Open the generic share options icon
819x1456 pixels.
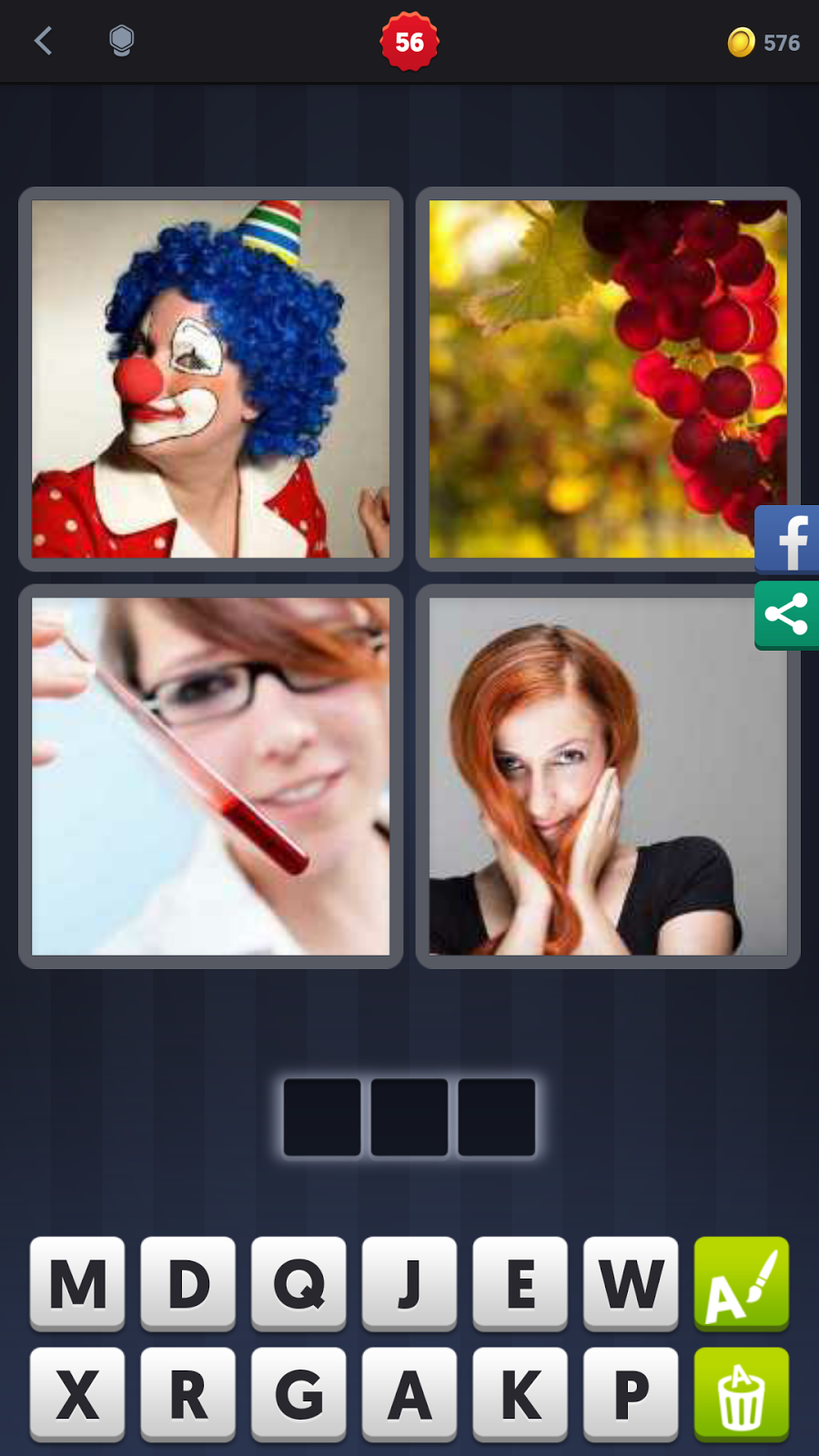(788, 615)
